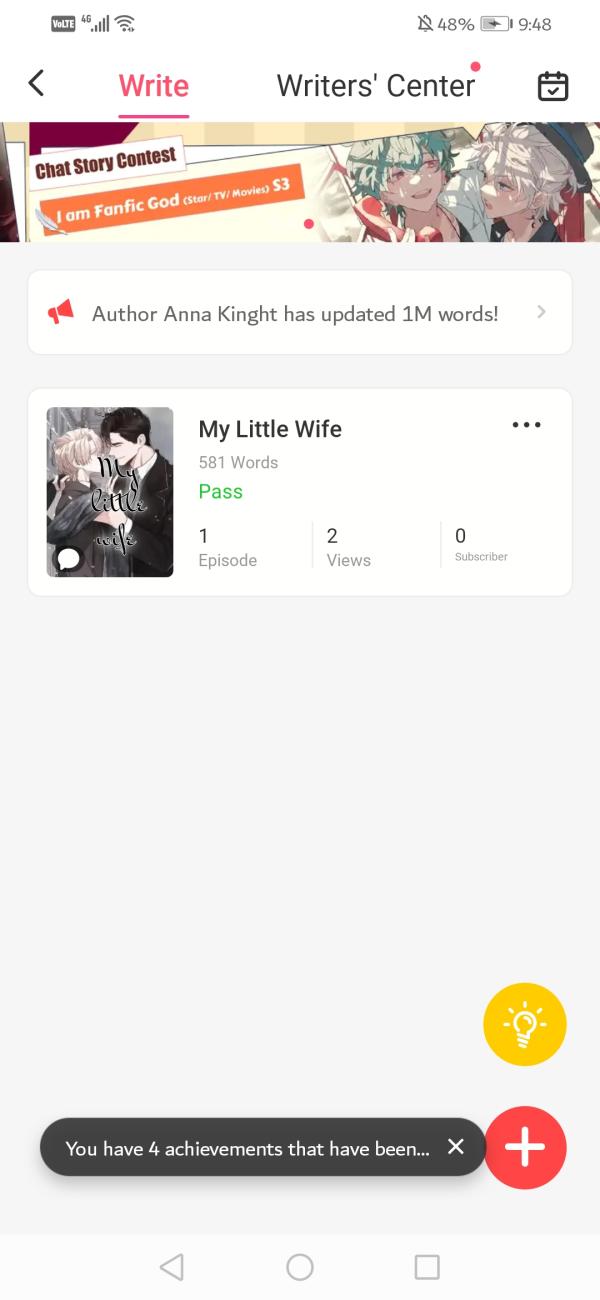Switch to the Writers' Center tab
Image resolution: width=600 pixels, height=1300 pixels.
[x=375, y=86]
